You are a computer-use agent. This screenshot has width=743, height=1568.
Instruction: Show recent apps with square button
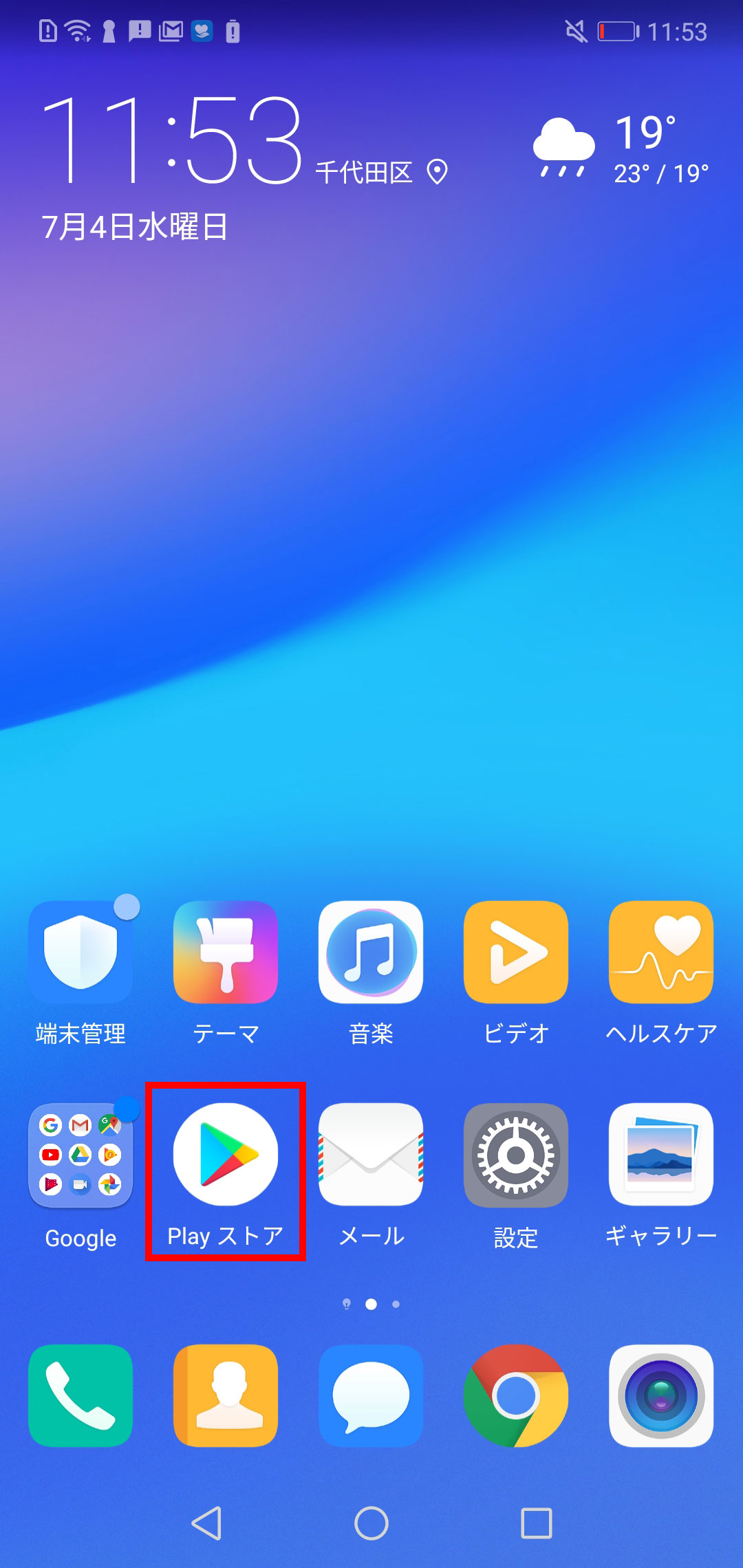pos(537,1523)
